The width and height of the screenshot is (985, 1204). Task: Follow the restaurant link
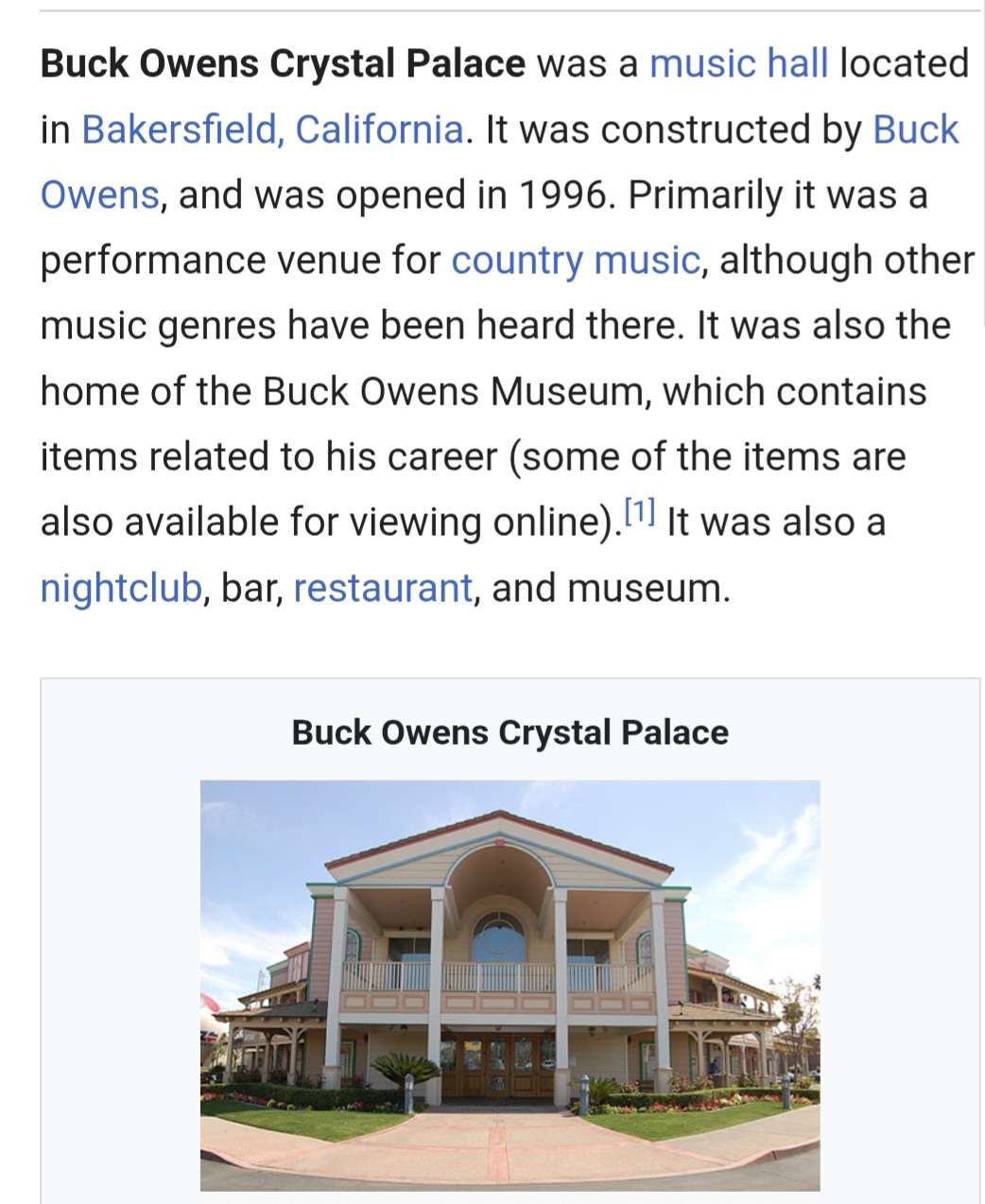(x=383, y=588)
